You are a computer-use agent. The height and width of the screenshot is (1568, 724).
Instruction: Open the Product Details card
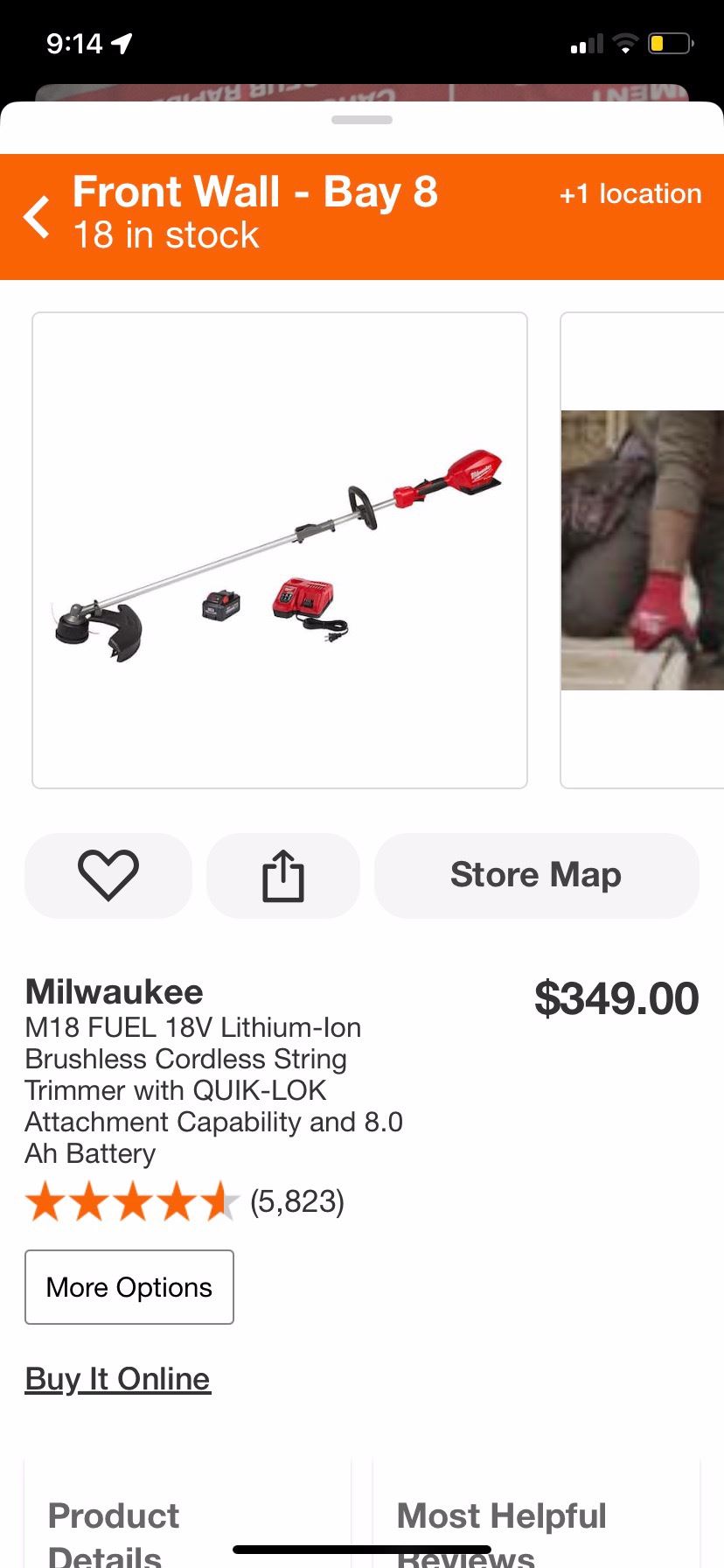click(187, 1522)
